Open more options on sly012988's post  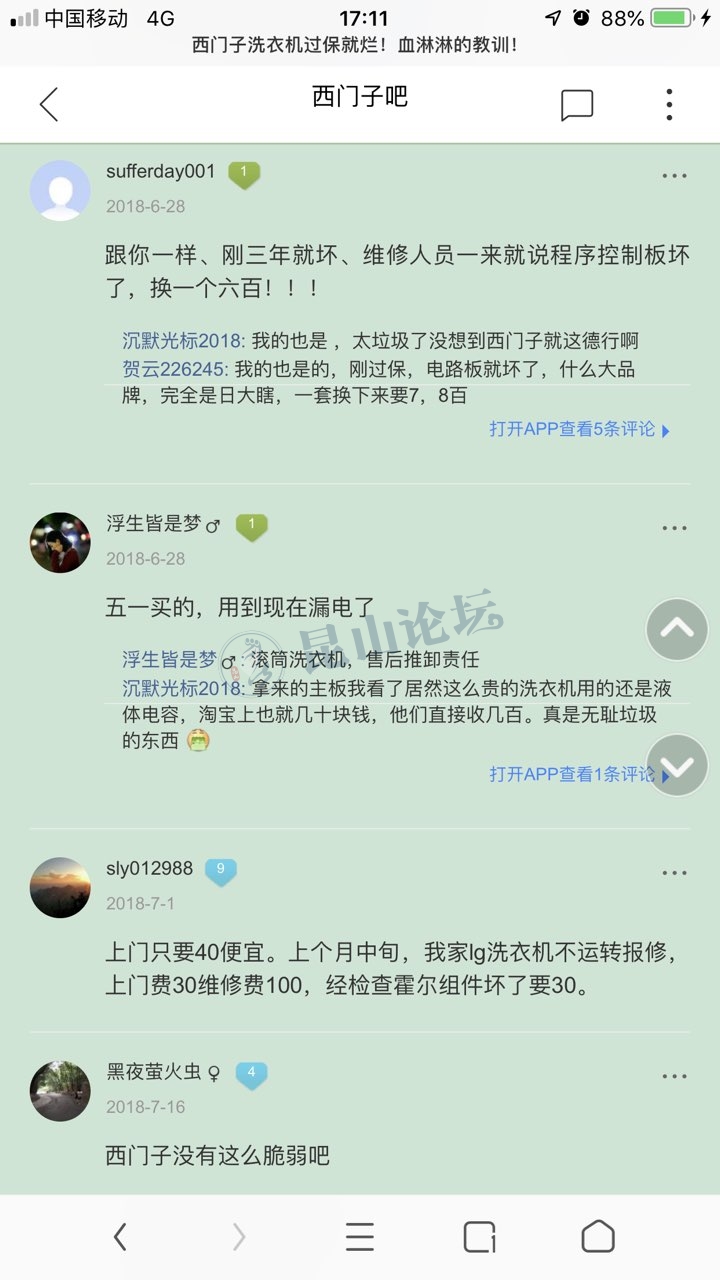pos(674,873)
